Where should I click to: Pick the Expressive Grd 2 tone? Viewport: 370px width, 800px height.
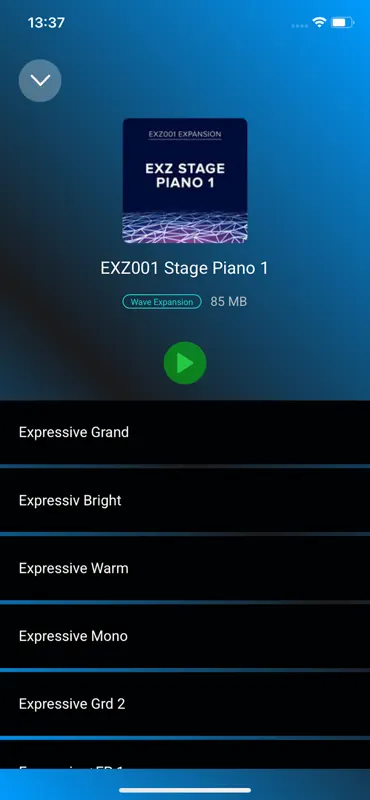[185, 704]
